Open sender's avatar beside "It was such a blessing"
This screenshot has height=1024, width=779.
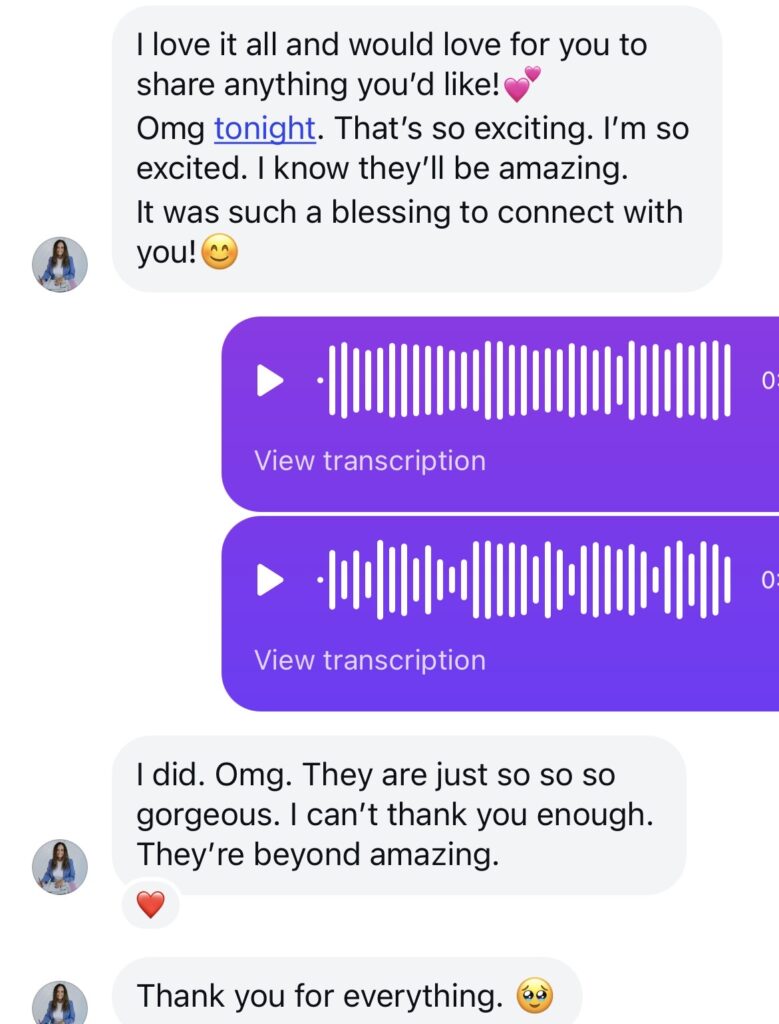tap(60, 265)
